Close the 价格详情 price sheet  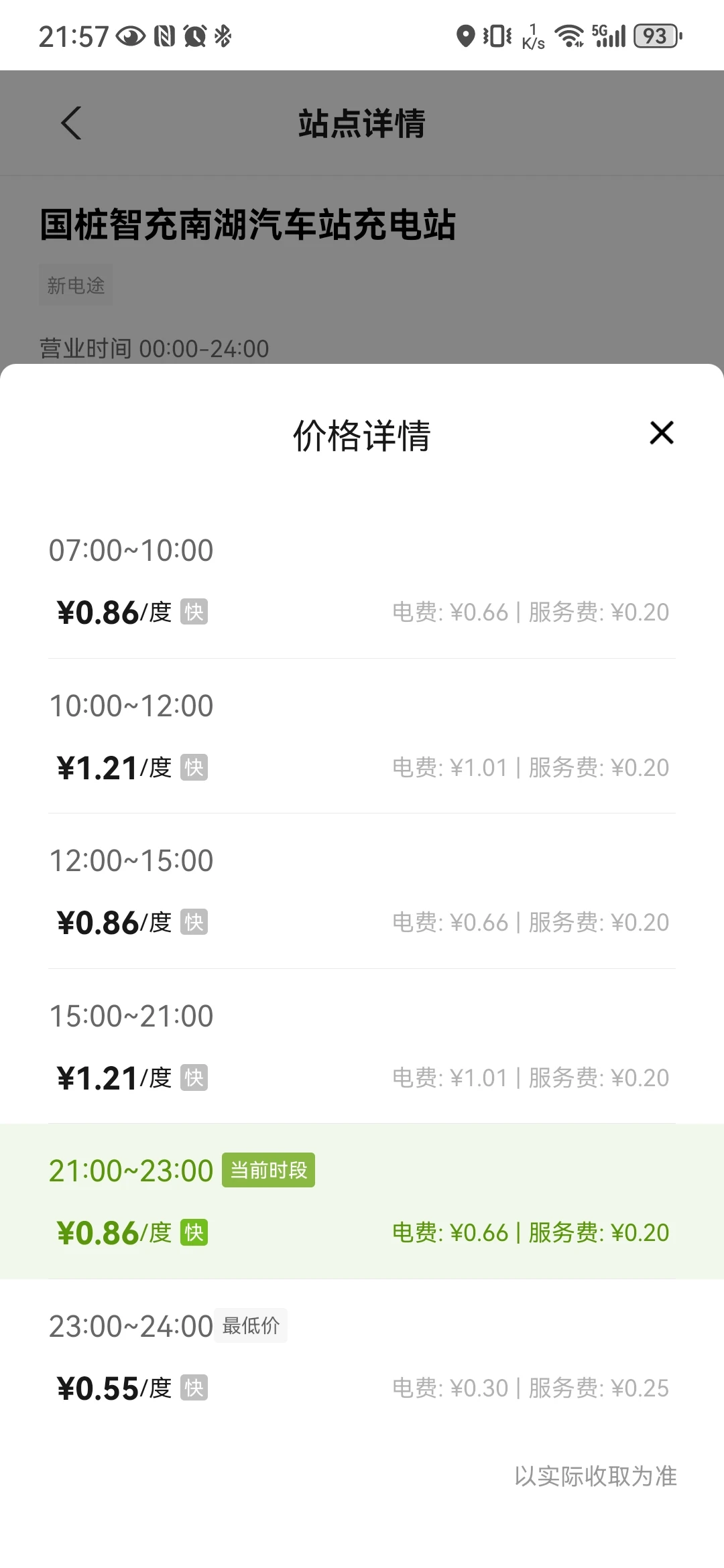[x=661, y=433]
